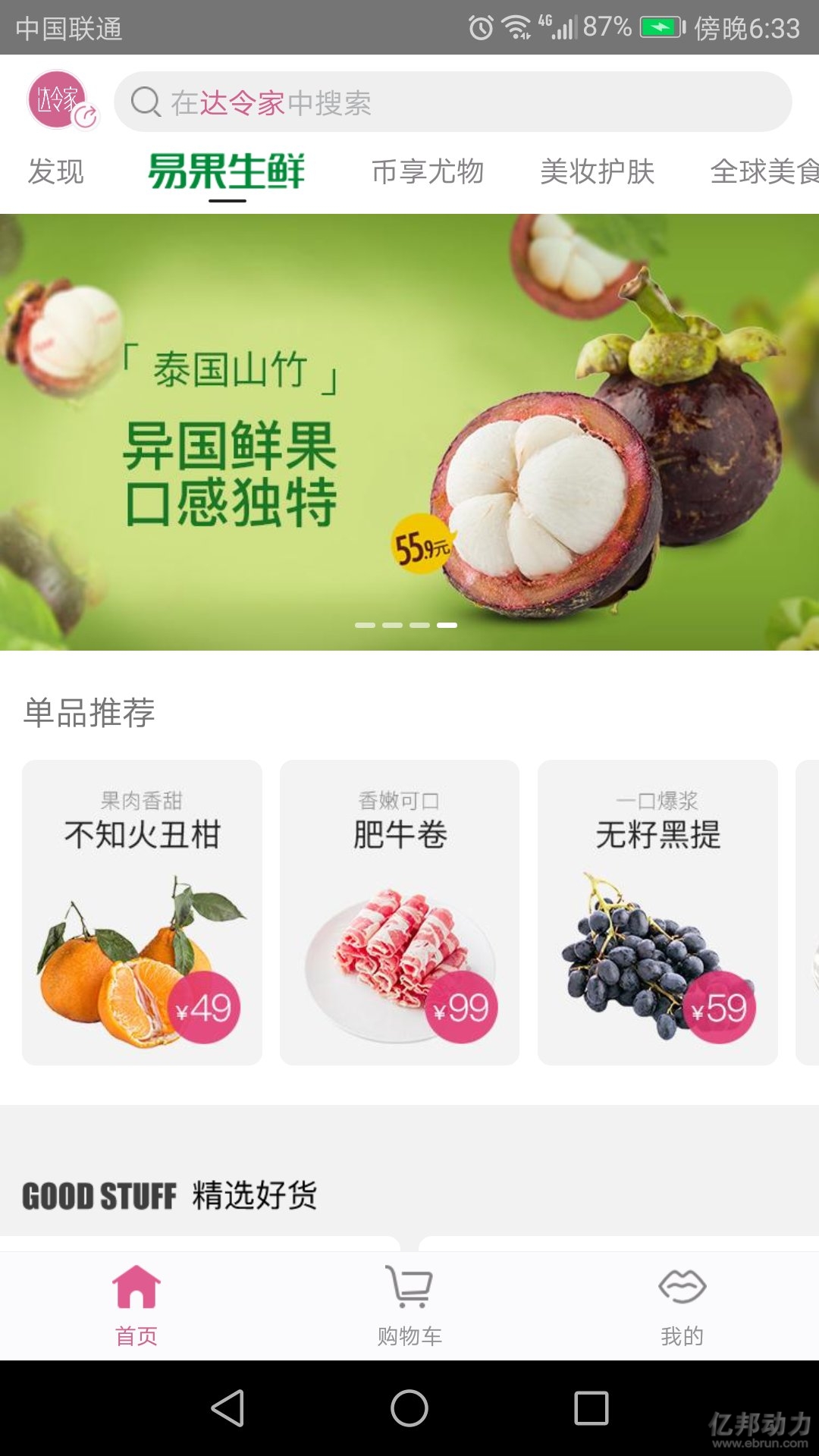
Task: Switch to the 我的 profile tab
Action: [x=682, y=1305]
